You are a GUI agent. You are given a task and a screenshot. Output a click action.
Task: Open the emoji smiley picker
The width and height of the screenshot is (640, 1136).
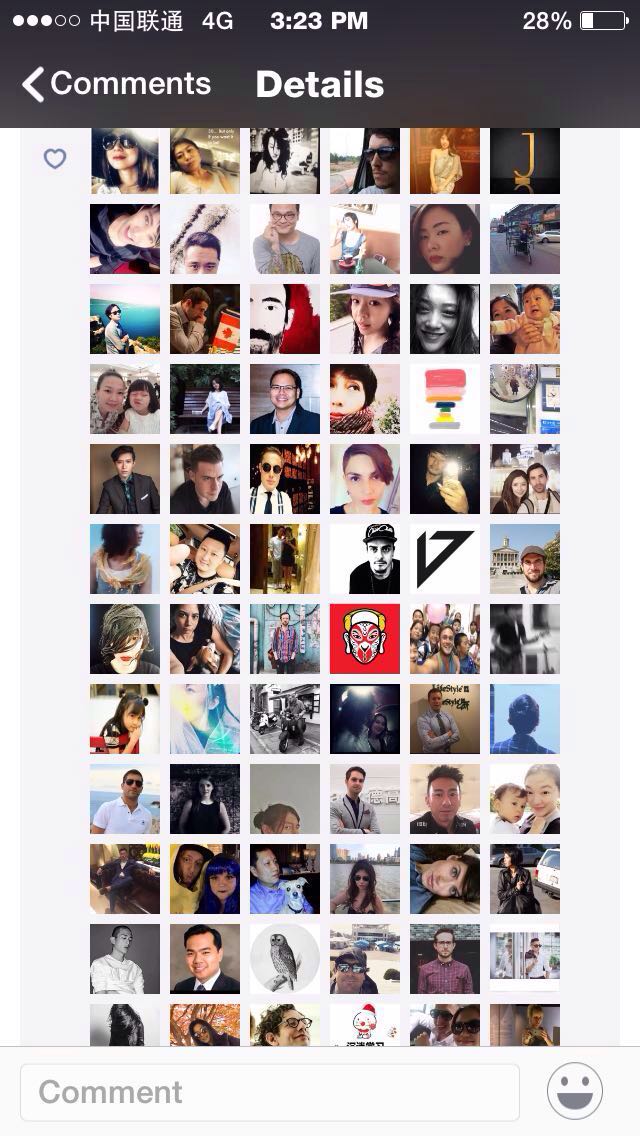(x=575, y=1090)
